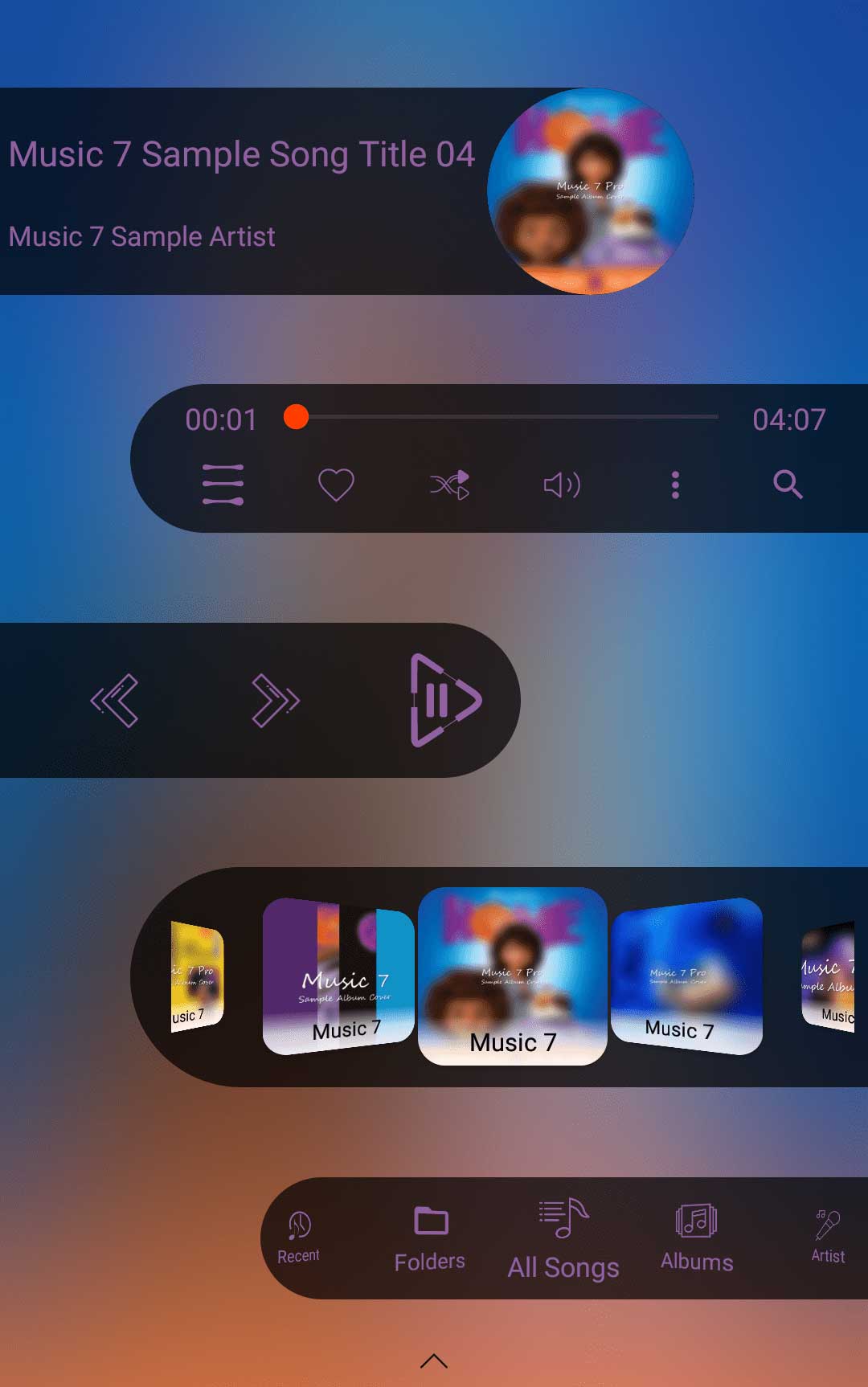This screenshot has width=868, height=1387.
Task: Pause the current song
Action: pos(444,701)
